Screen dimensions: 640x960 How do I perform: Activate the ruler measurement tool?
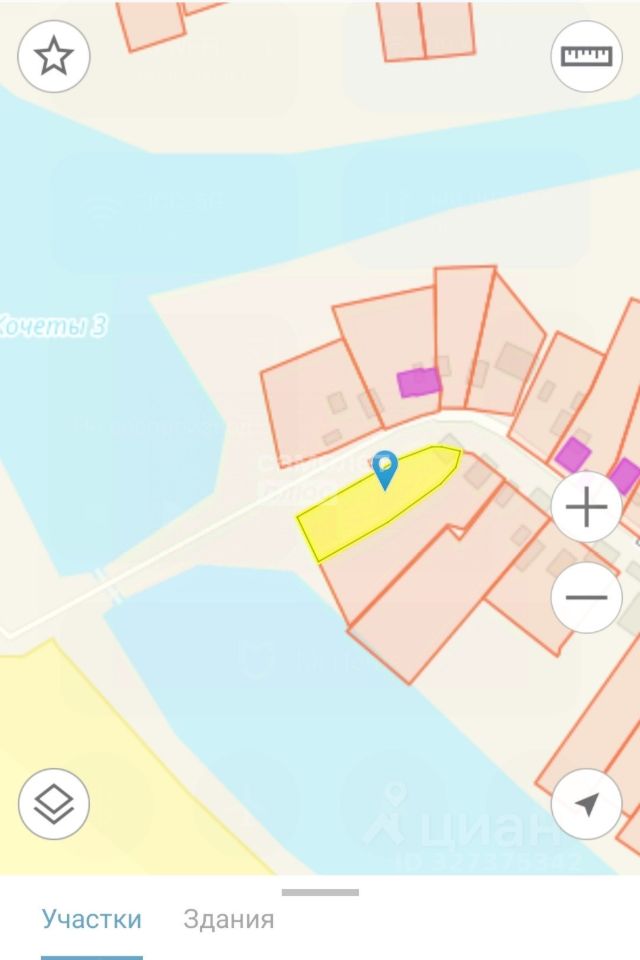click(586, 57)
